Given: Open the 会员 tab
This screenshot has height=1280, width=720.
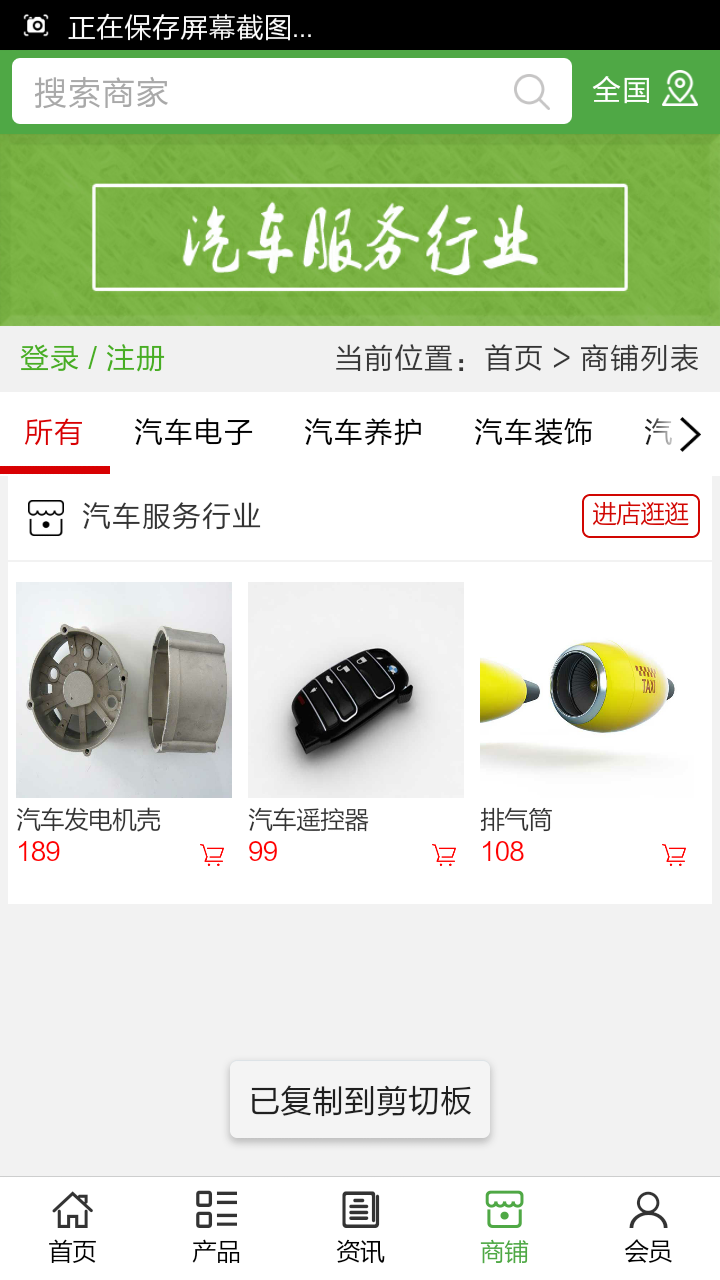Looking at the screenshot, I should pos(648,1228).
